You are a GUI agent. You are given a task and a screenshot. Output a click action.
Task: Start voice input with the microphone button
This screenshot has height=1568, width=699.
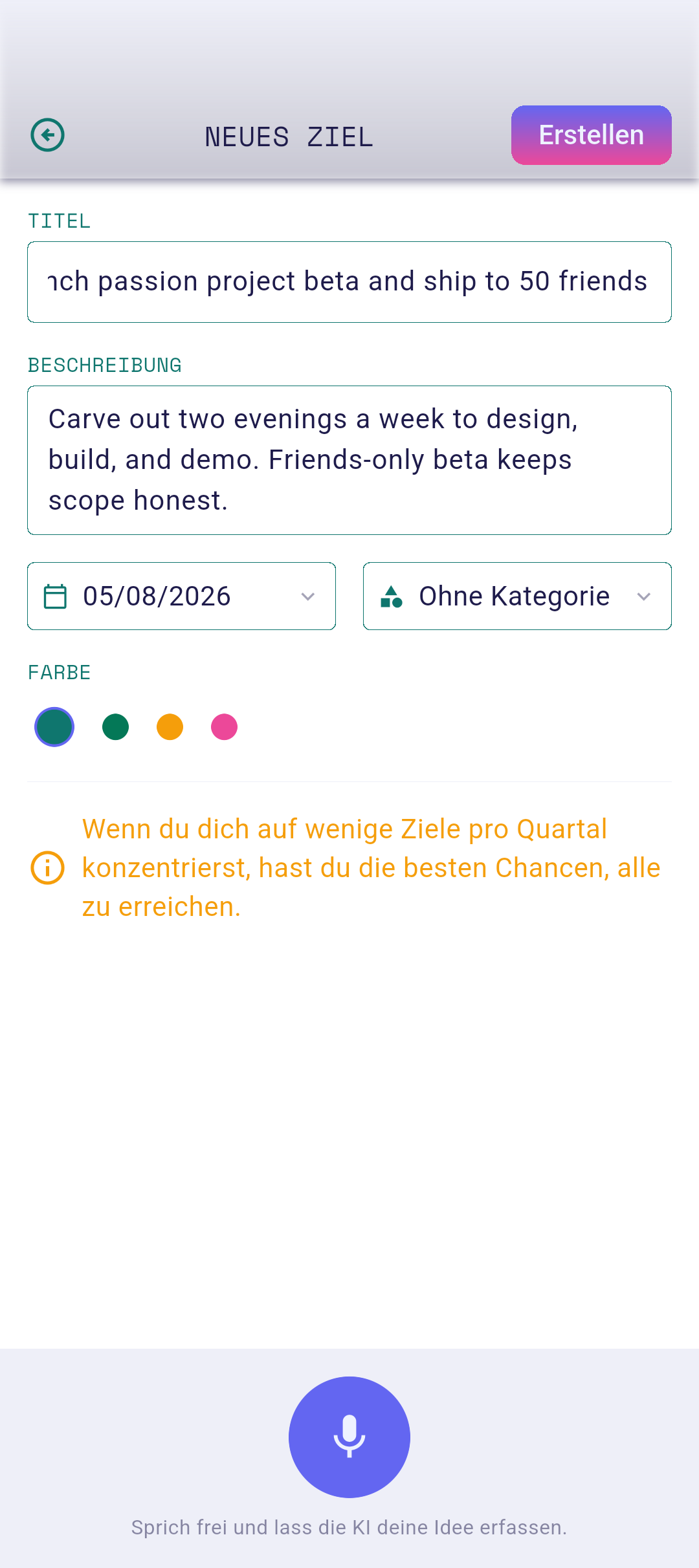[x=349, y=1437]
